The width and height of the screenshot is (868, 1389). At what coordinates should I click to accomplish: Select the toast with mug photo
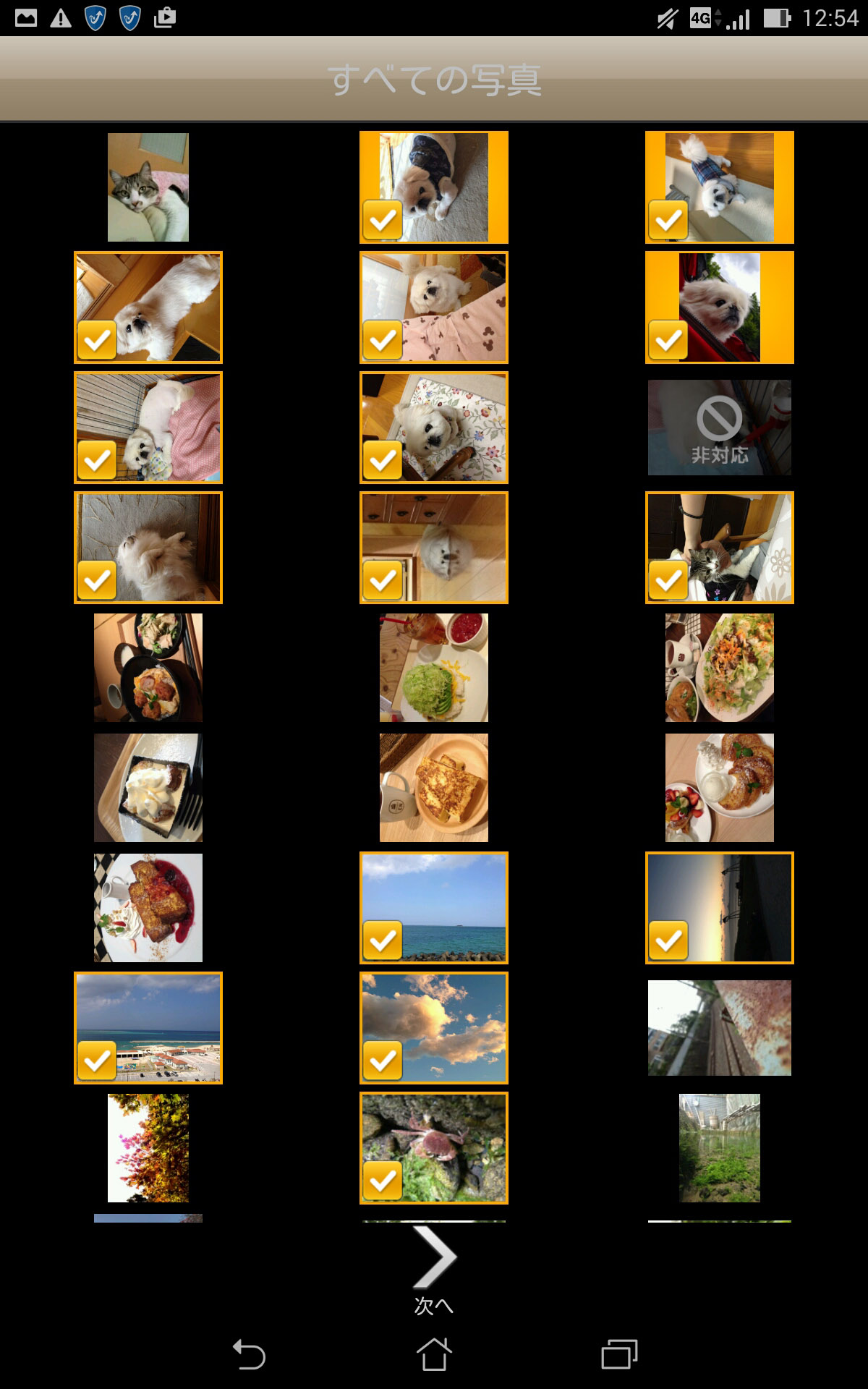(x=434, y=787)
